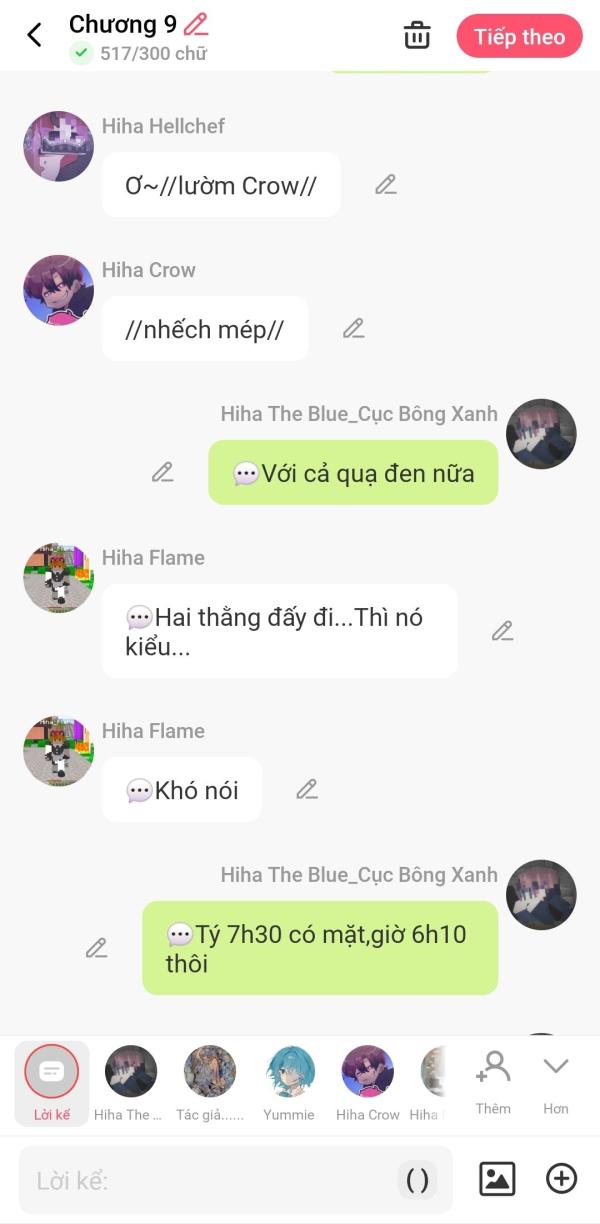Image resolution: width=600 pixels, height=1224 pixels.
Task: Insert parentheses with the ( ) button
Action: click(x=418, y=1180)
